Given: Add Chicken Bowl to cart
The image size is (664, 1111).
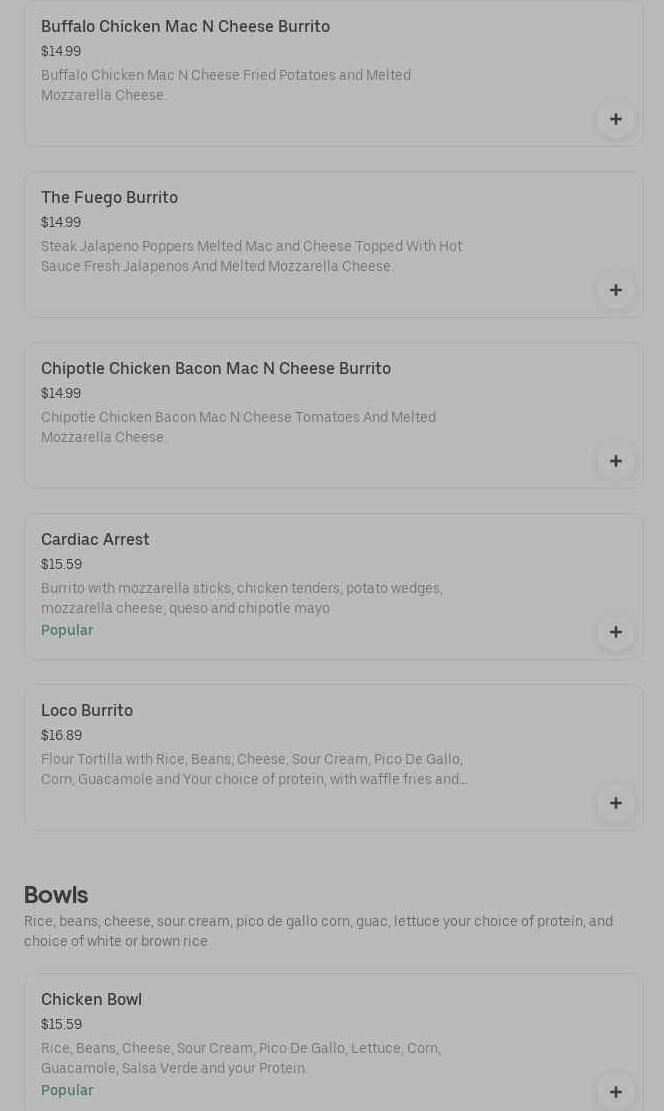Looking at the screenshot, I should tap(616, 1092).
